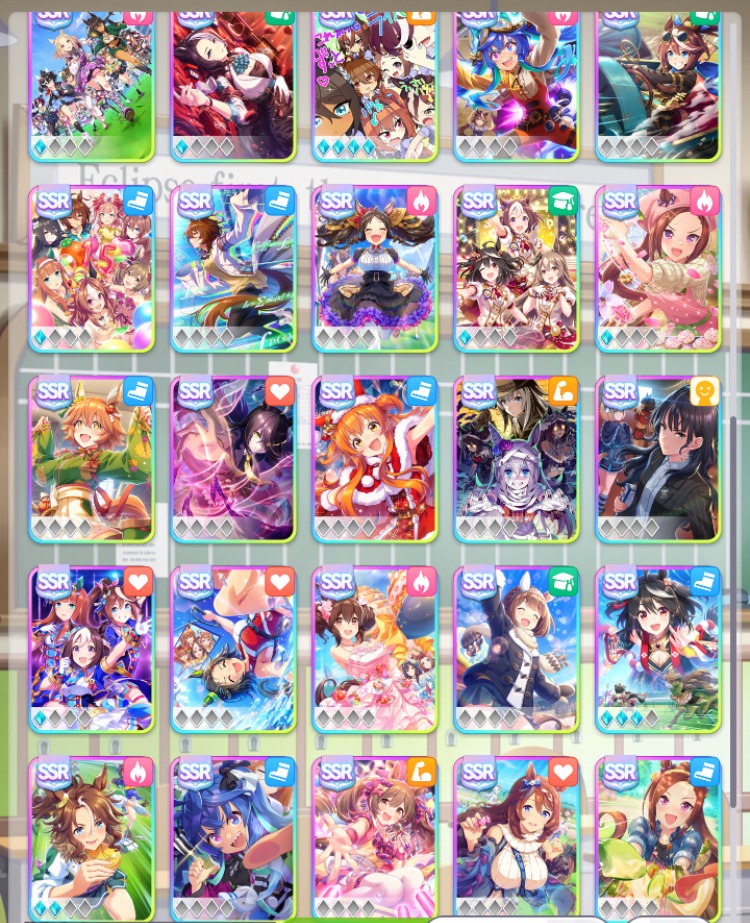750x923 pixels.
Task: Tap the black-haired girl in black jacket card
Action: (658, 459)
